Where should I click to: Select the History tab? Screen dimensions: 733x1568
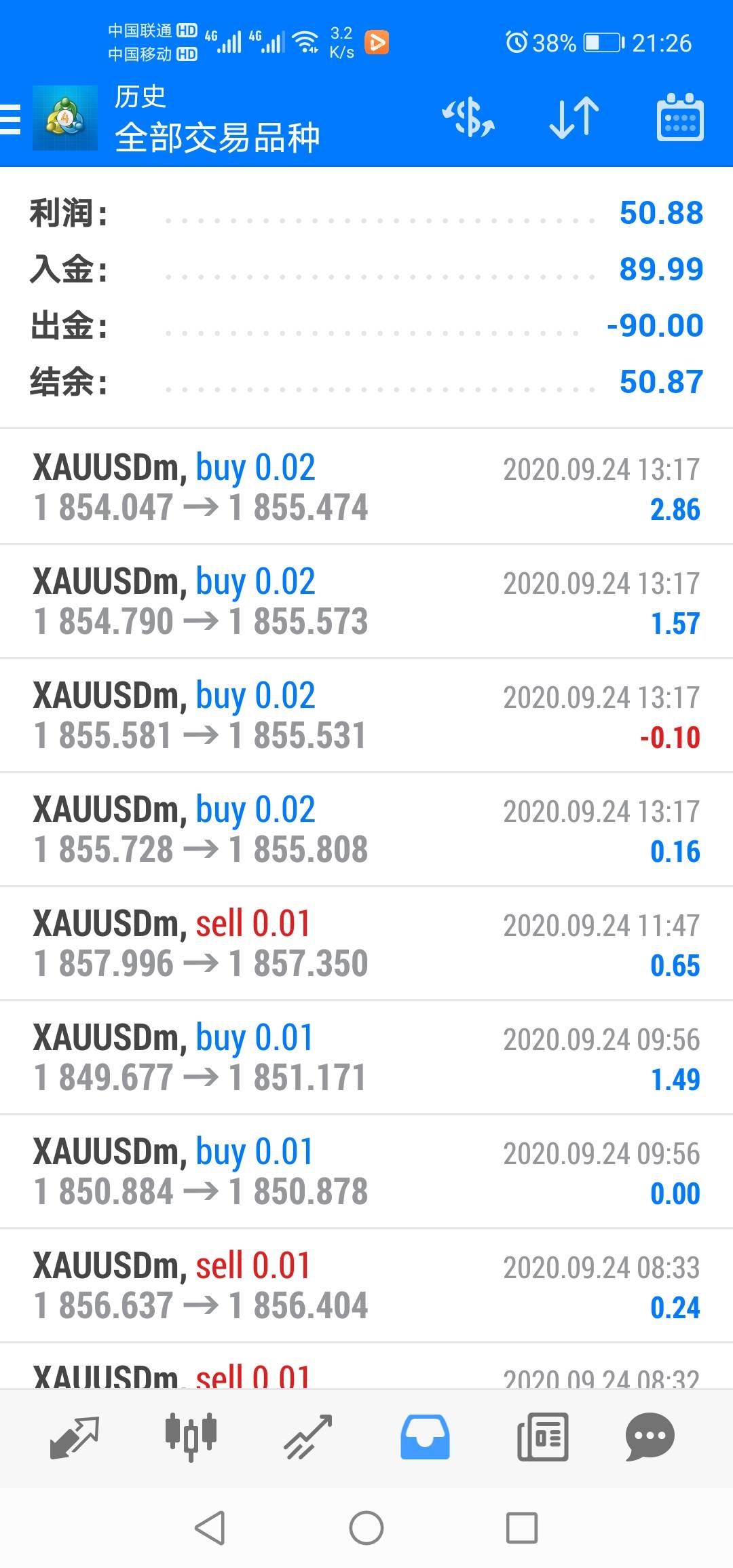click(425, 1436)
